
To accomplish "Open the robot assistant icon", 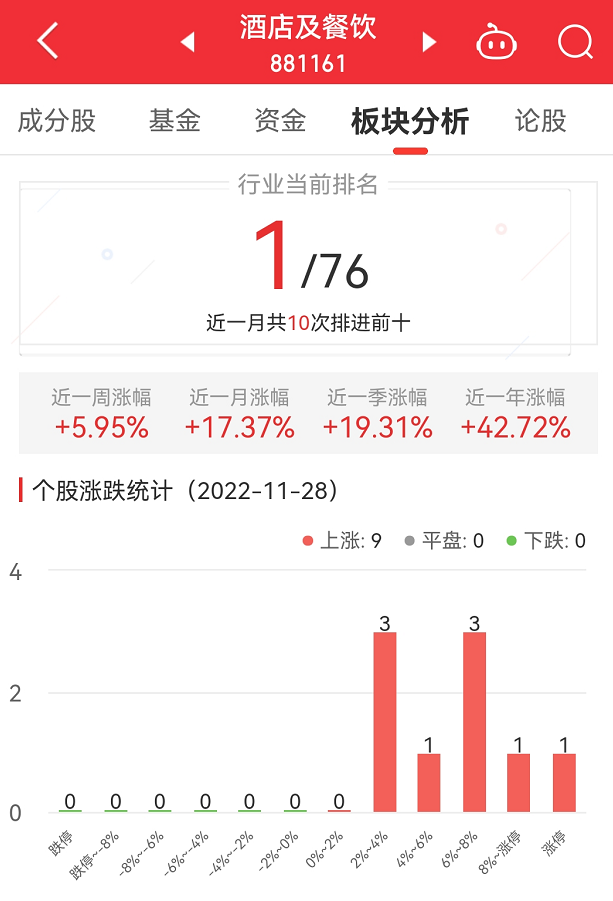I will 496,42.
